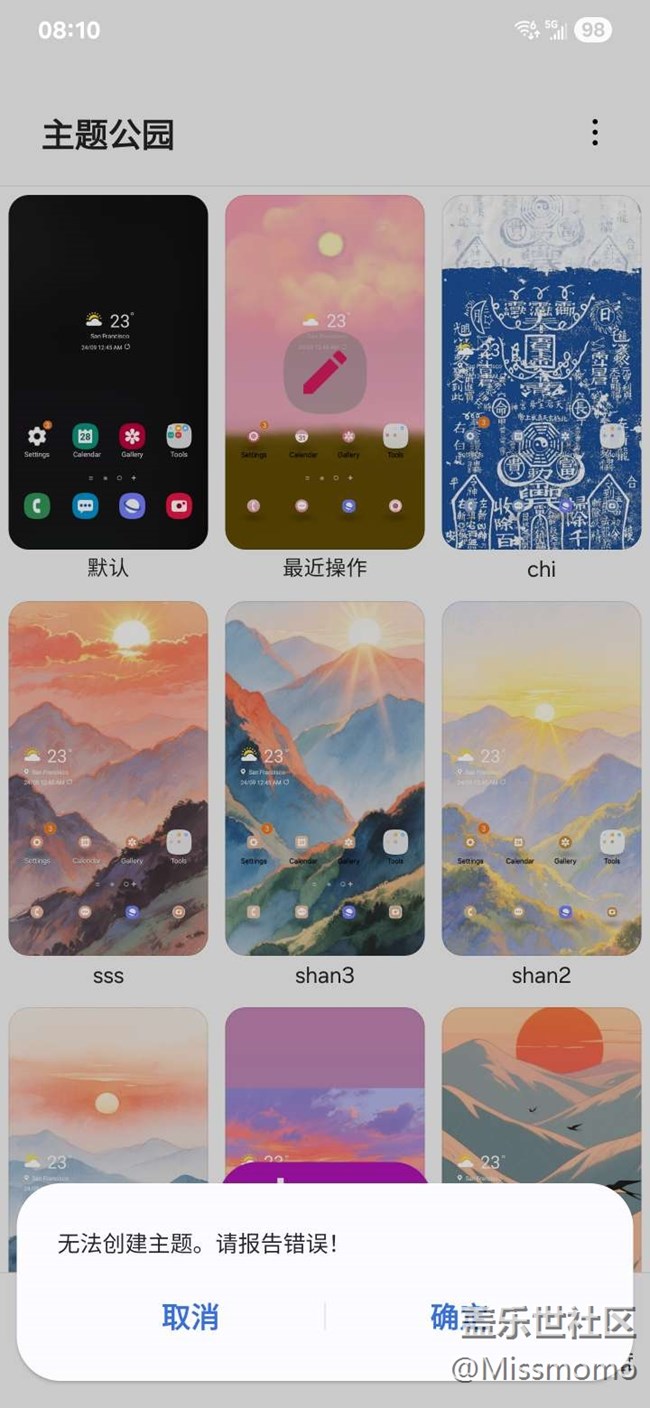Screen dimensions: 650x1408
Task: Tap 取消 to cancel the dialog
Action: [190, 1317]
